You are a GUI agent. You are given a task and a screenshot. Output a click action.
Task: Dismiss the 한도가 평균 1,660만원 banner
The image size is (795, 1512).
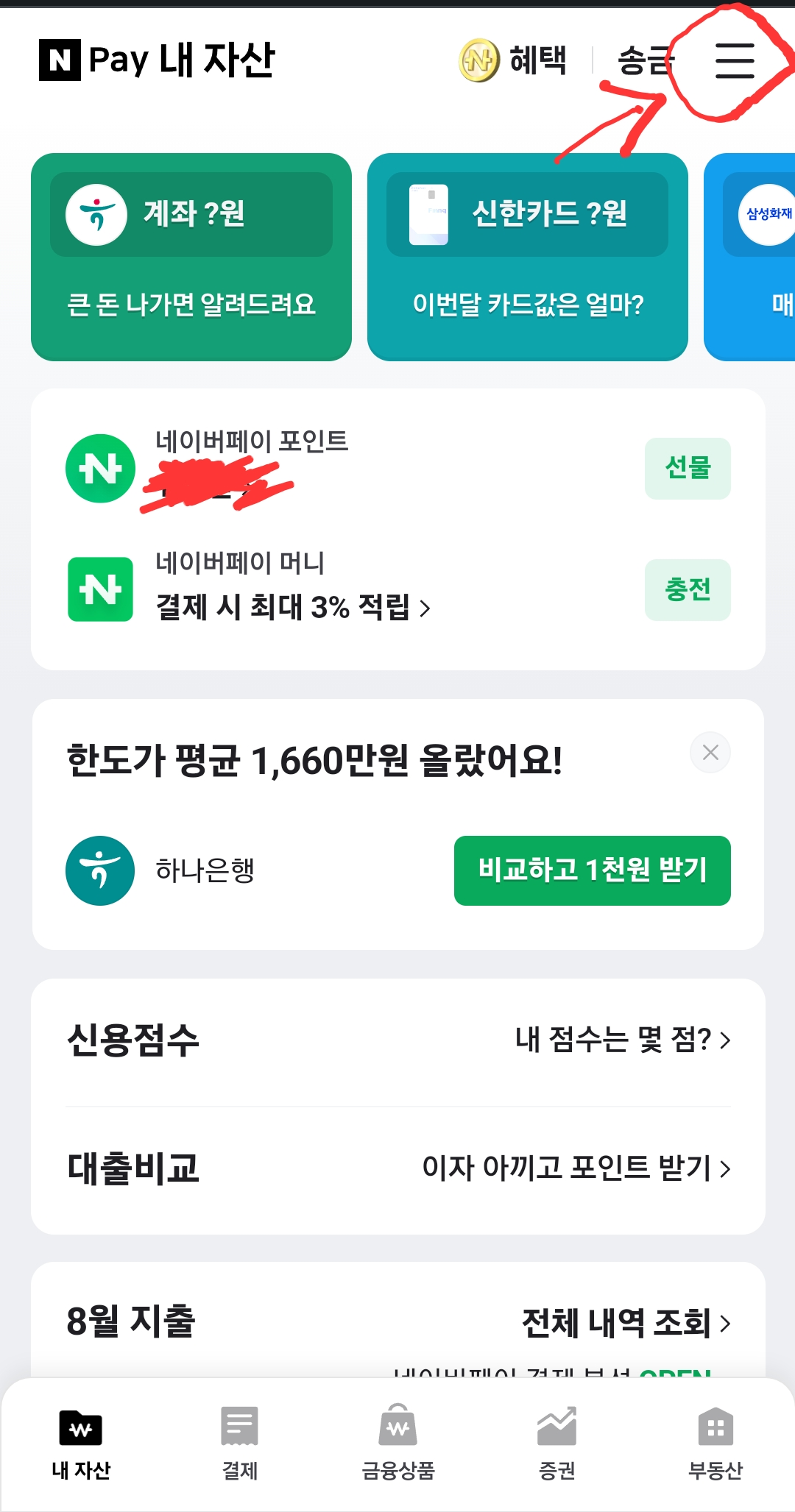tap(709, 752)
